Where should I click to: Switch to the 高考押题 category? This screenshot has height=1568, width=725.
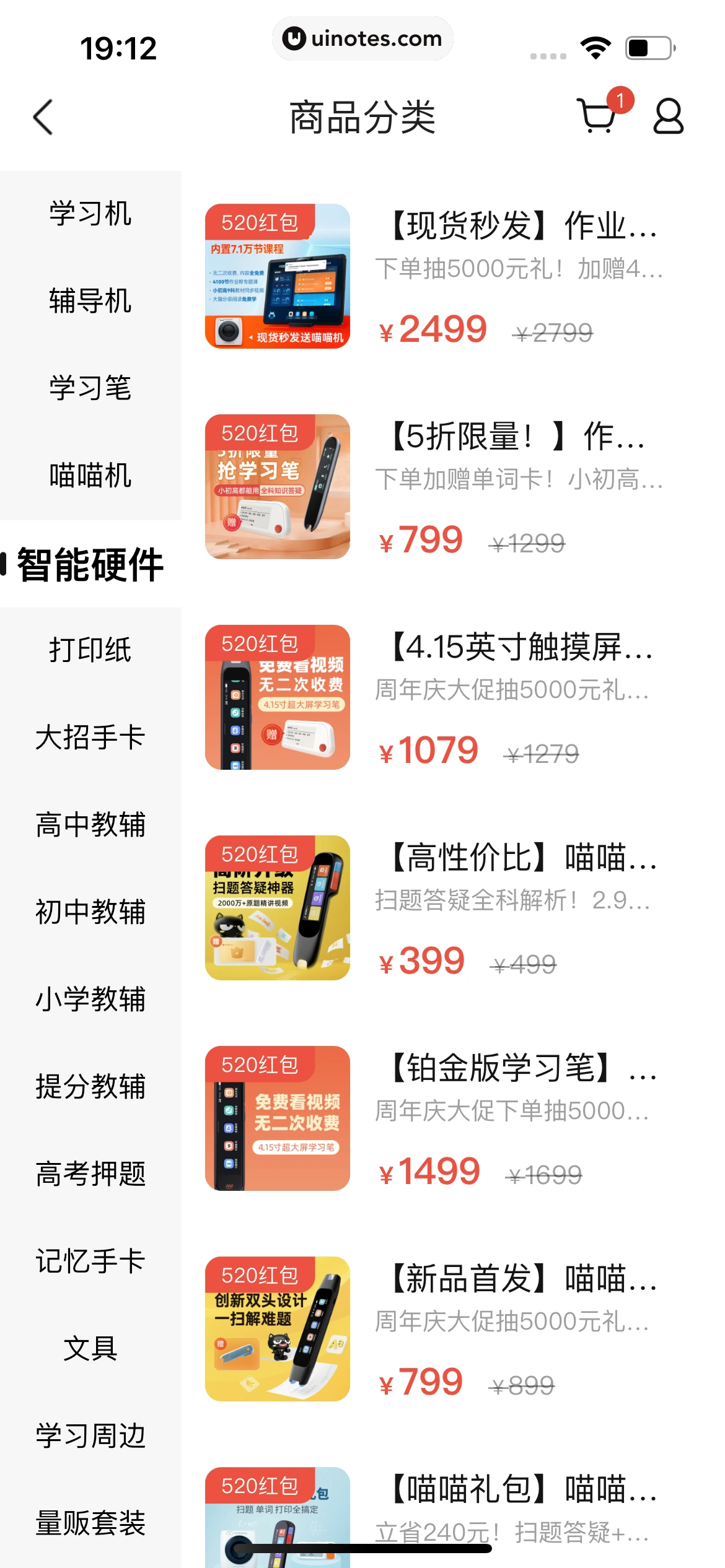point(90,1174)
